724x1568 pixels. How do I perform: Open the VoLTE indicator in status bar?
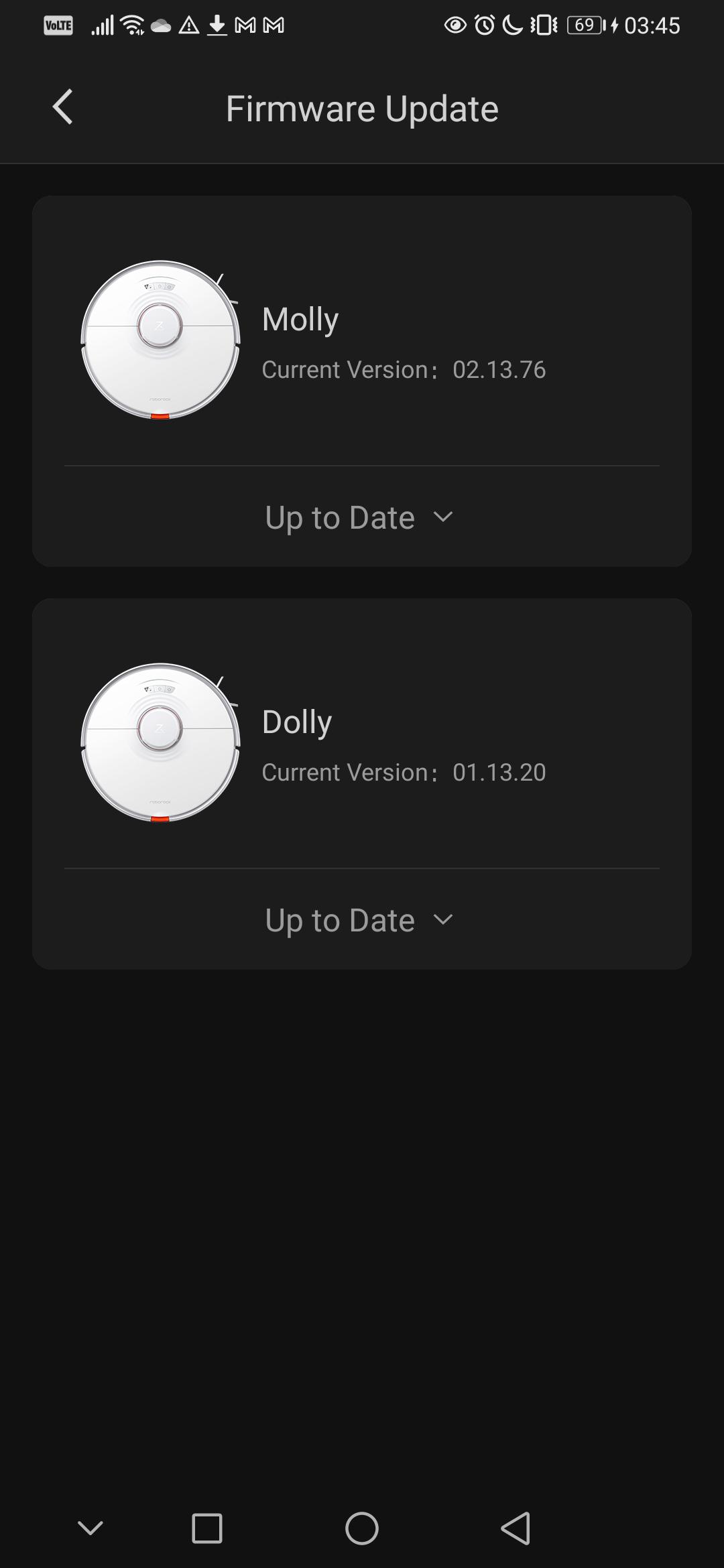pos(58,25)
